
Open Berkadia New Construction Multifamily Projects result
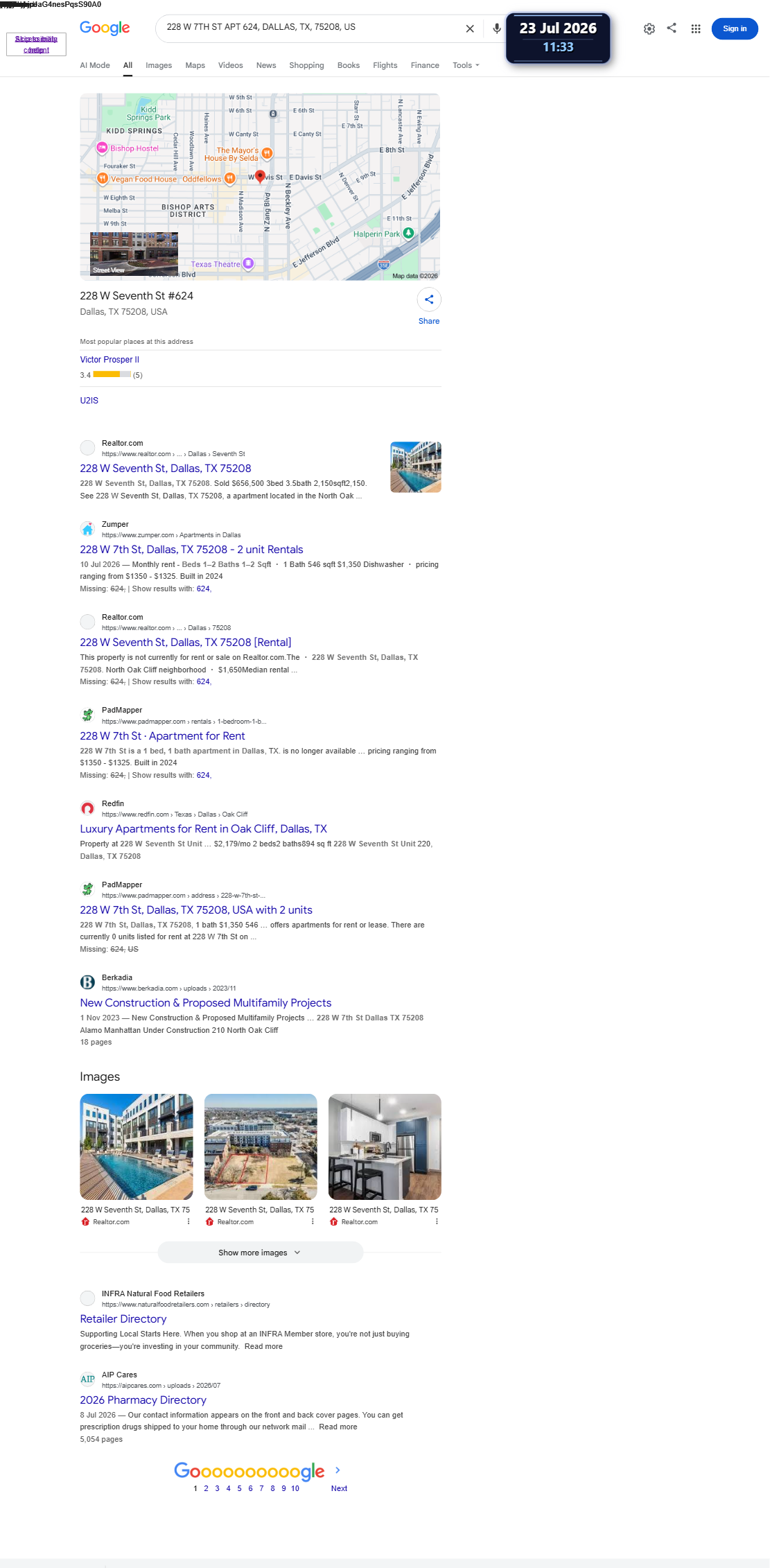click(206, 1003)
